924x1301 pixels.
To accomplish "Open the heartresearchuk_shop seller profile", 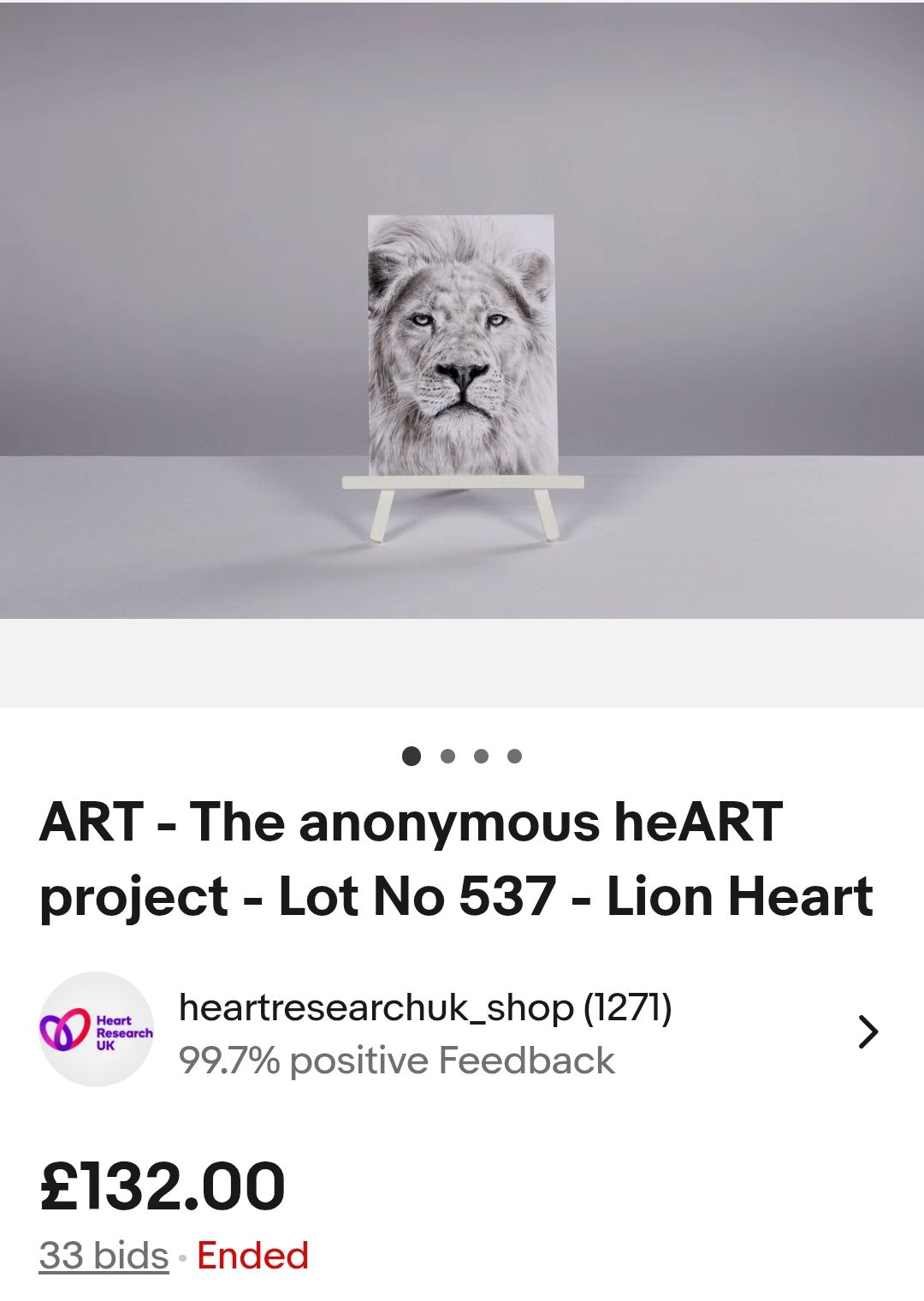I will (x=424, y=1008).
